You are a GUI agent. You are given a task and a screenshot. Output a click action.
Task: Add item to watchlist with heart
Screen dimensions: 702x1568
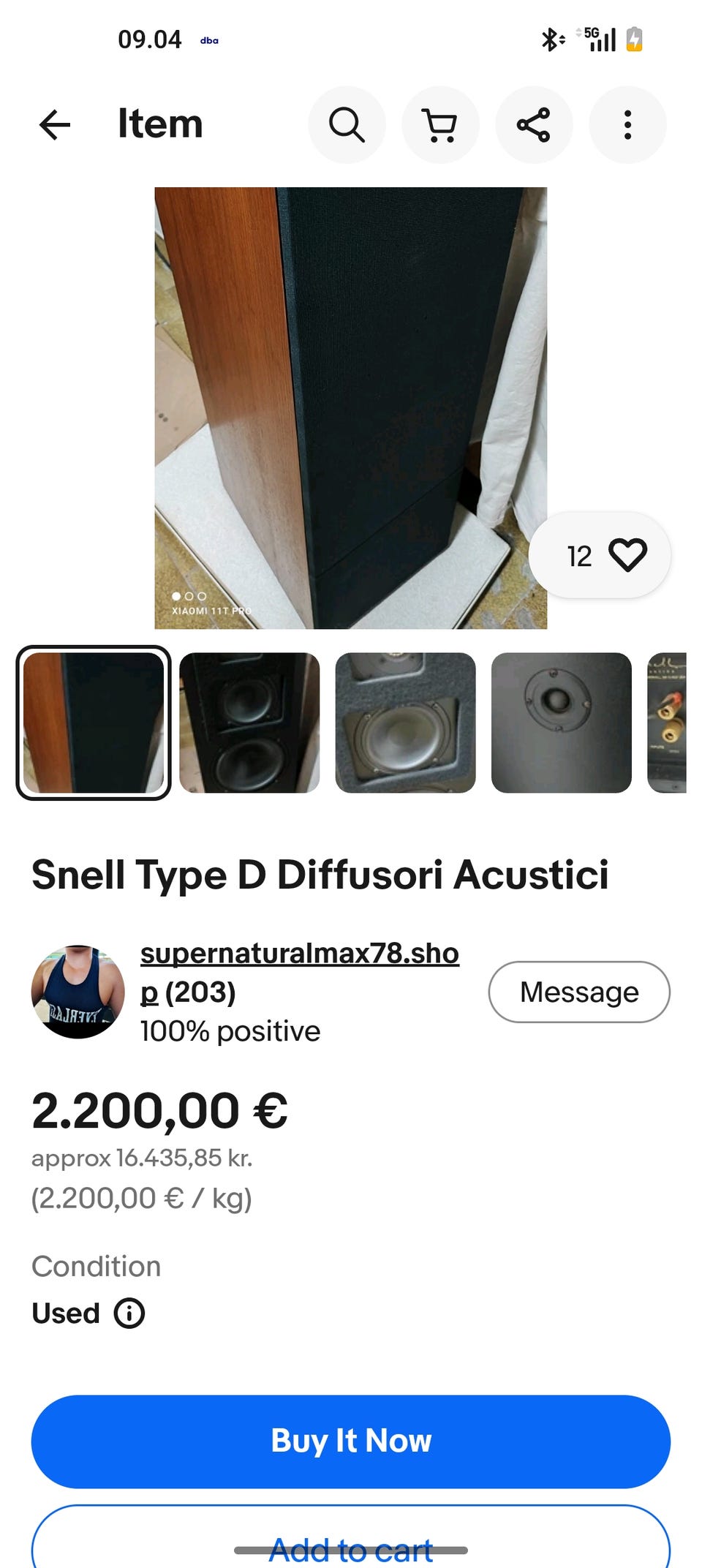click(x=627, y=555)
